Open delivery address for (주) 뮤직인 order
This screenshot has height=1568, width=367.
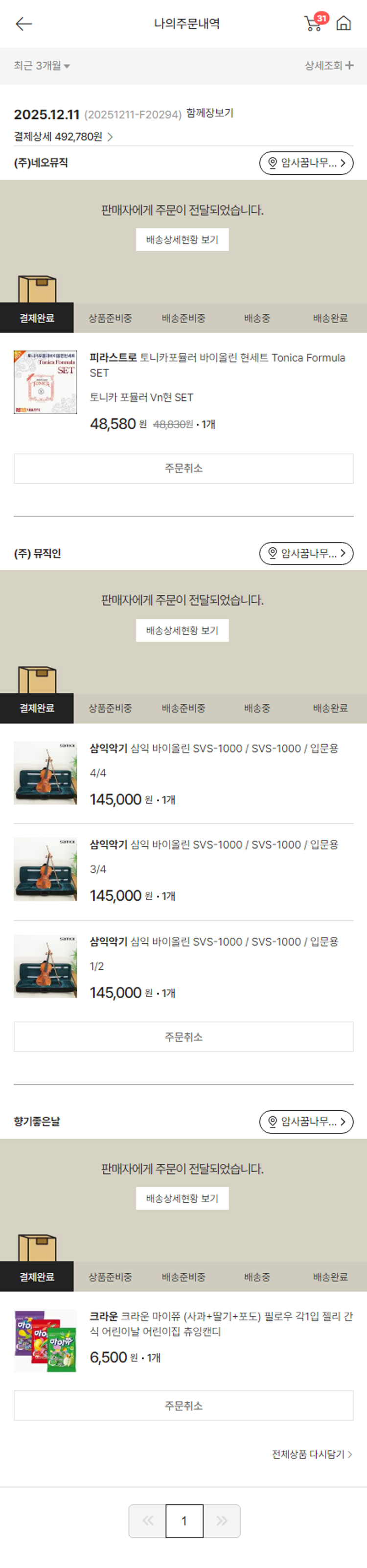[x=306, y=553]
